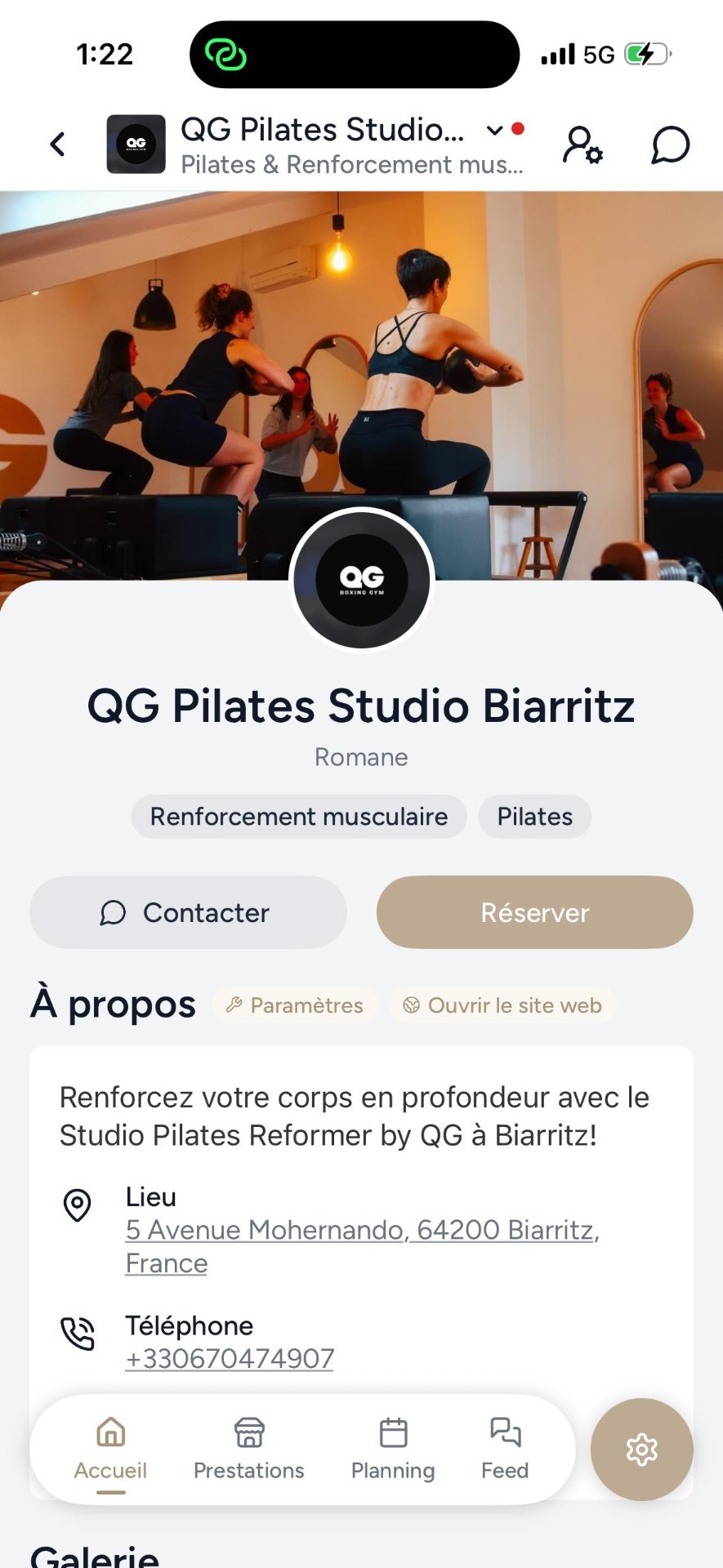This screenshot has height=1568, width=723.
Task: Go back using the top-left arrow
Action: click(57, 145)
